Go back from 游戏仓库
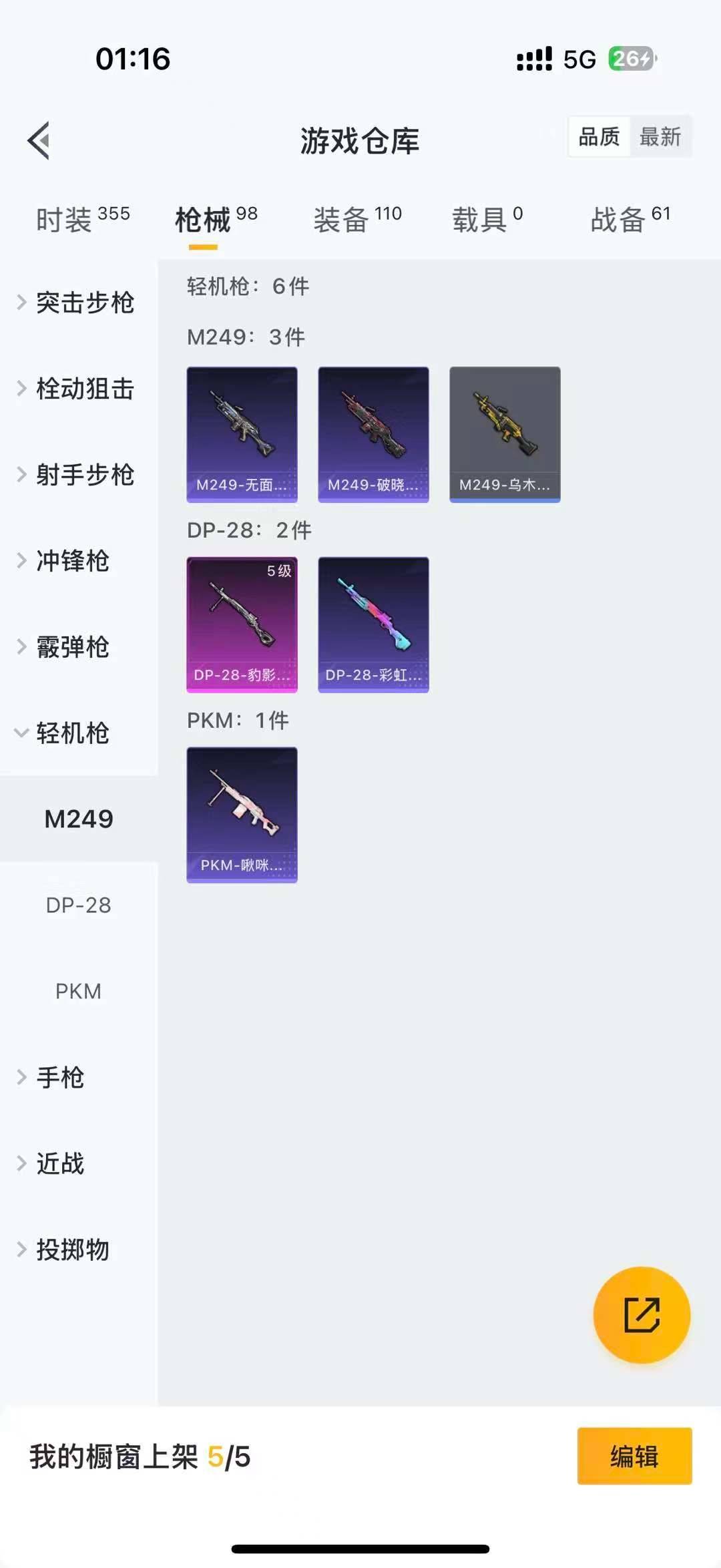Screen dimensions: 721x1568 click(39, 140)
